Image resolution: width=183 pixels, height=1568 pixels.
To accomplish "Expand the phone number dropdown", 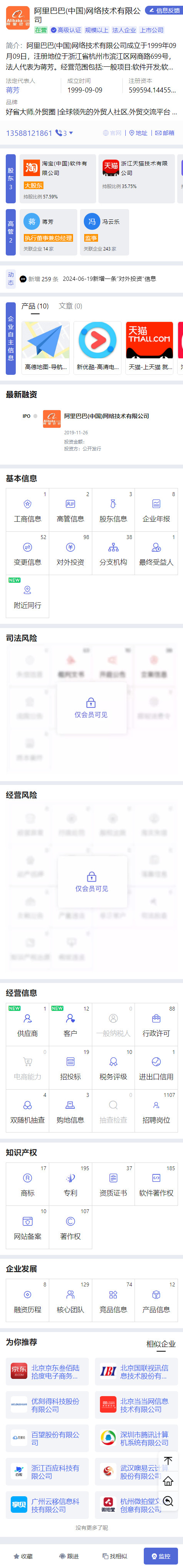I will (64, 133).
